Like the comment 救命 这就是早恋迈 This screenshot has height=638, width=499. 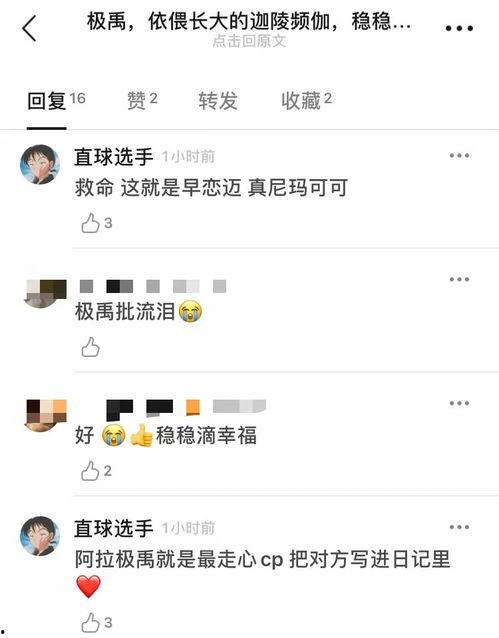coord(96,223)
